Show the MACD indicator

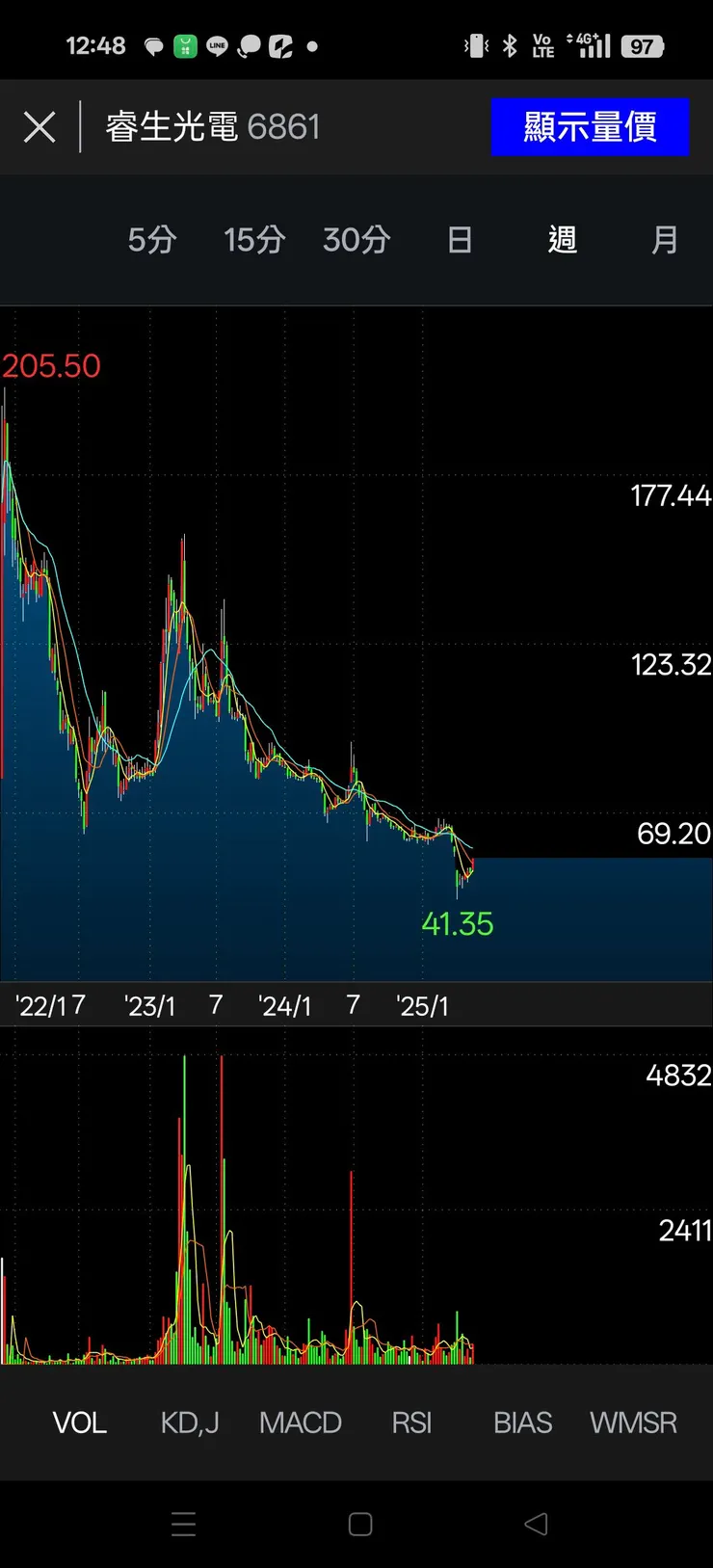pos(301,1422)
